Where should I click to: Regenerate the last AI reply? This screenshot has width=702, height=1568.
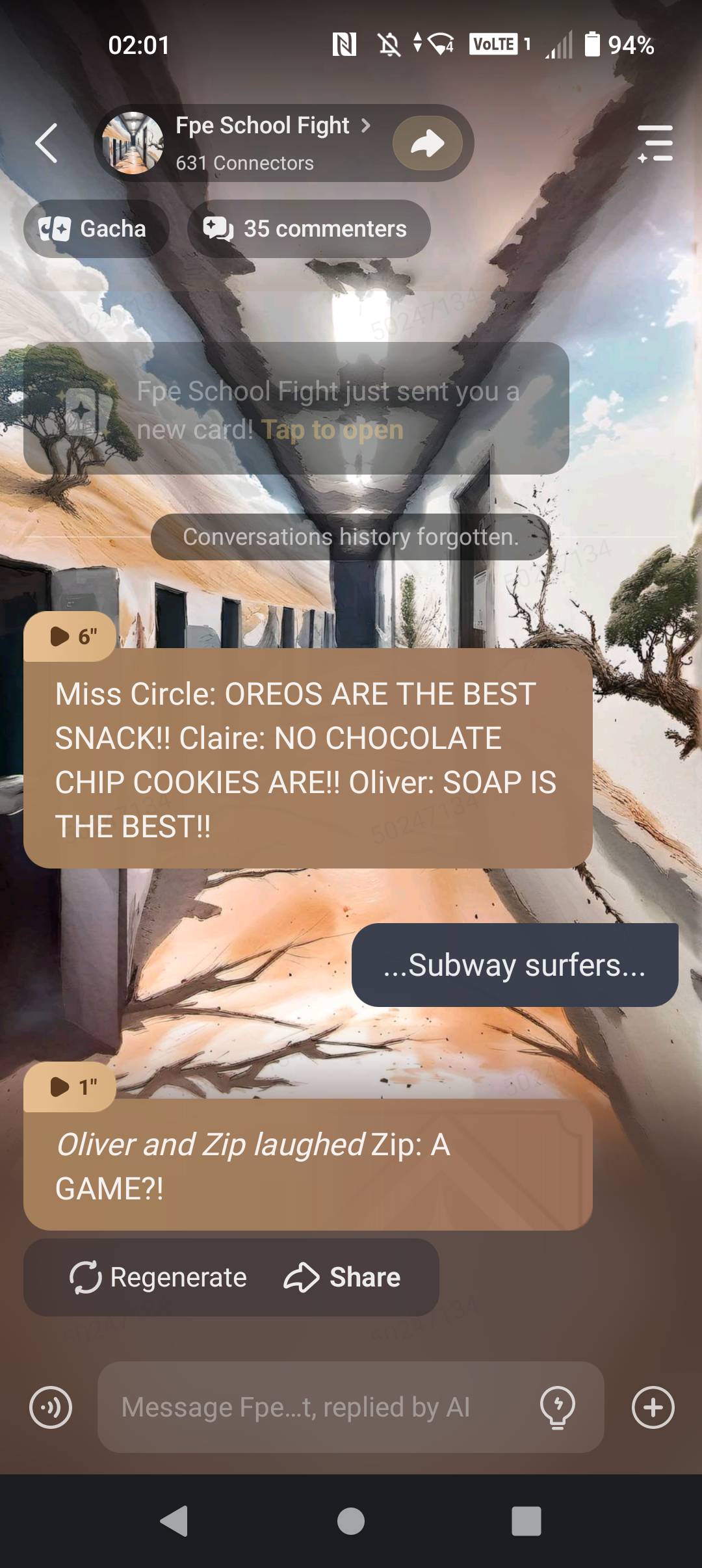coord(159,1277)
